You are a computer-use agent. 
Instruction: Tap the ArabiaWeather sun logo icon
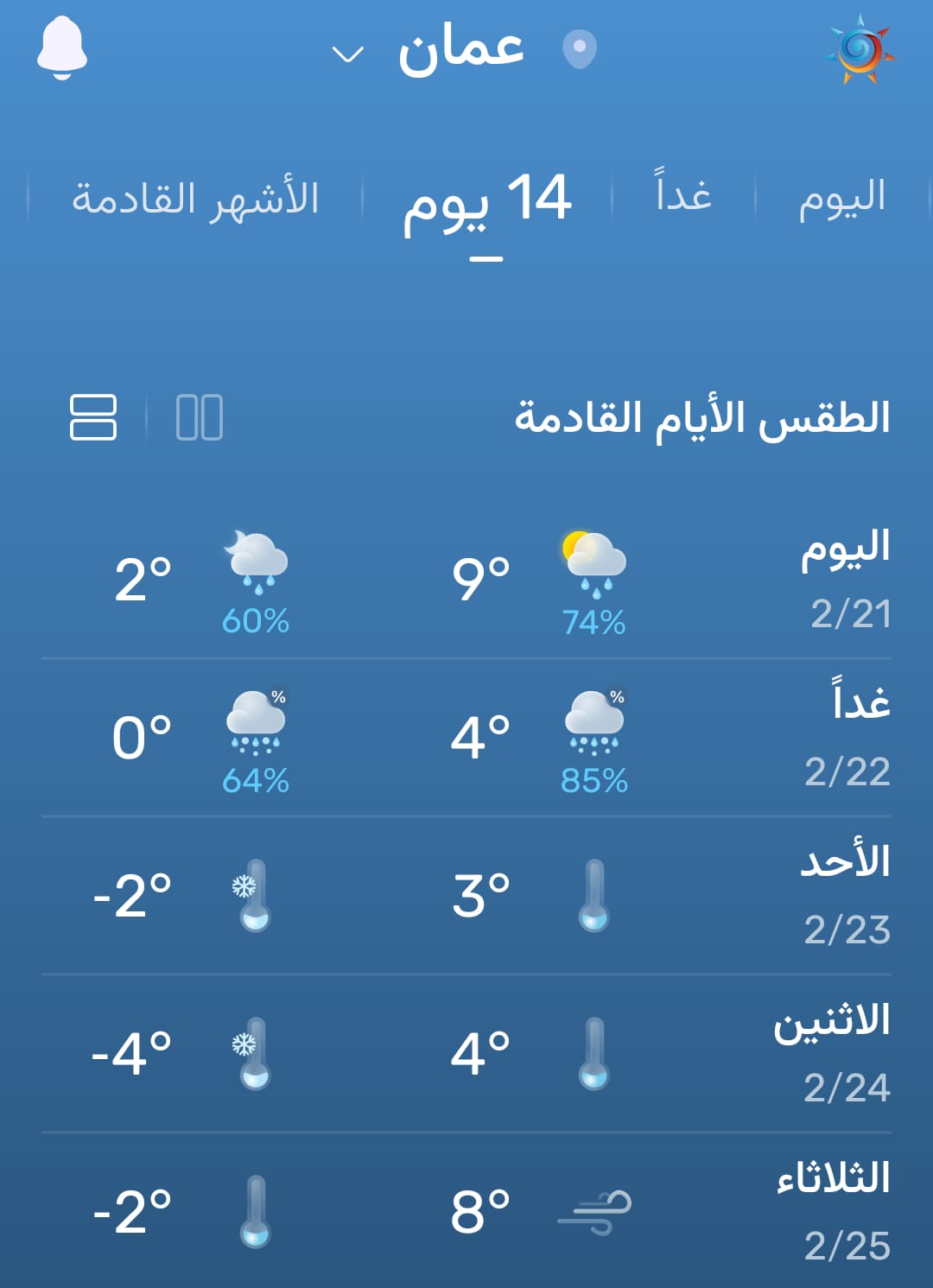point(860,50)
